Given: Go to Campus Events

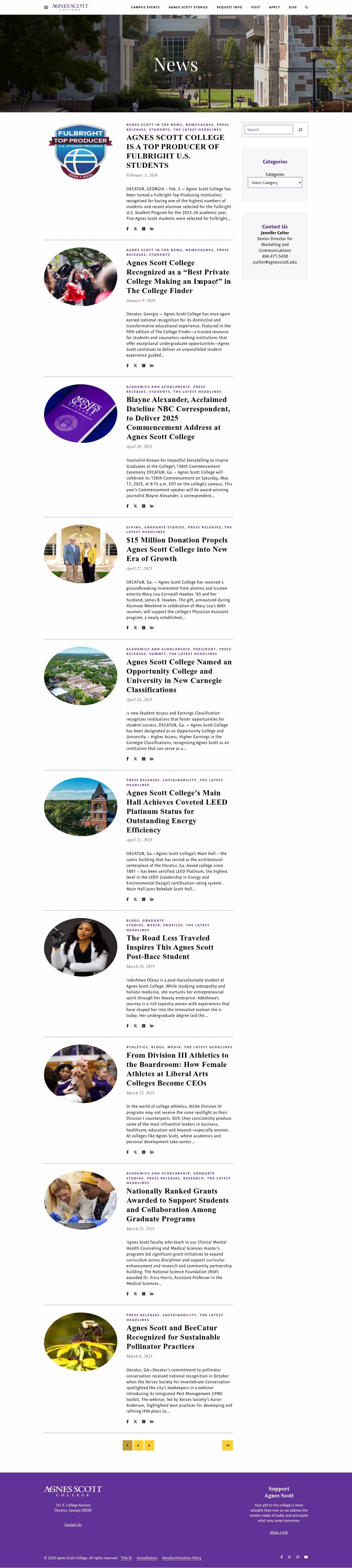Looking at the screenshot, I should (145, 7).
